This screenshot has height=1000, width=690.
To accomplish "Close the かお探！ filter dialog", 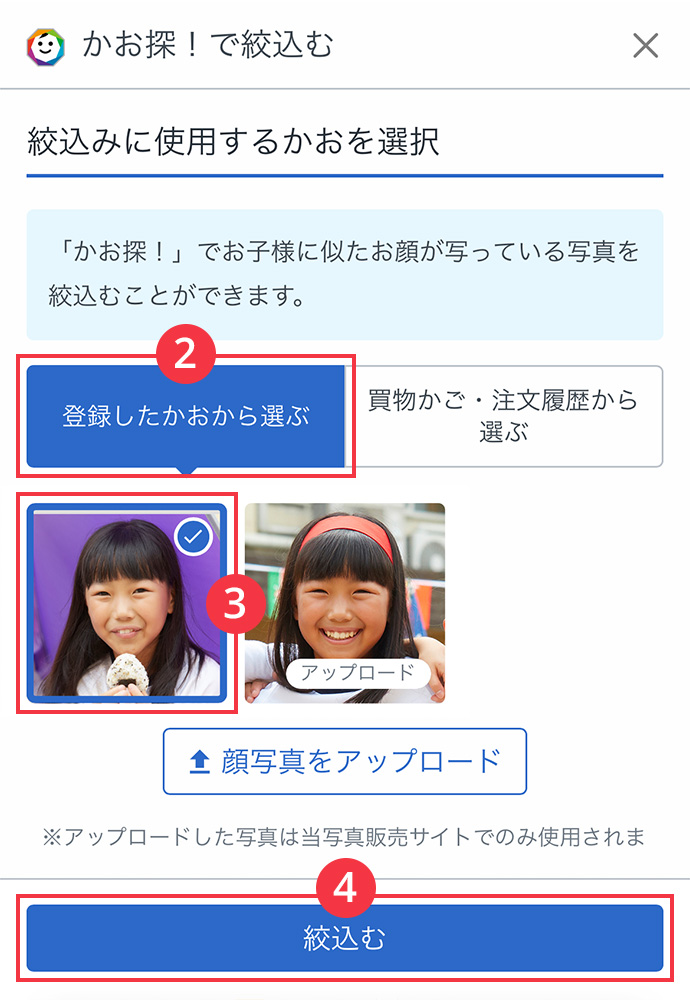I will click(x=646, y=45).
